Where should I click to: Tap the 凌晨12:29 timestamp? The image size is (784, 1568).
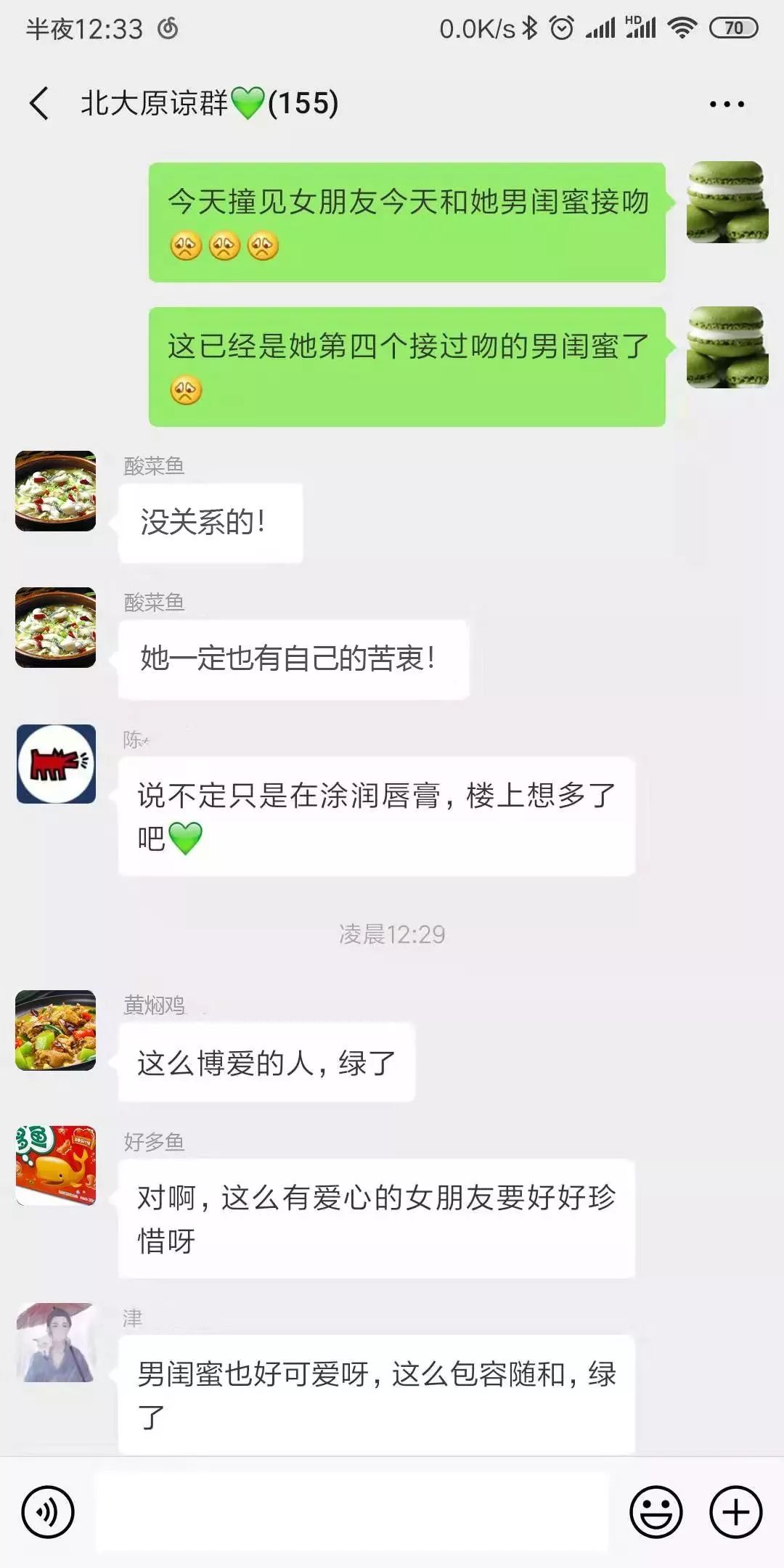[x=392, y=935]
